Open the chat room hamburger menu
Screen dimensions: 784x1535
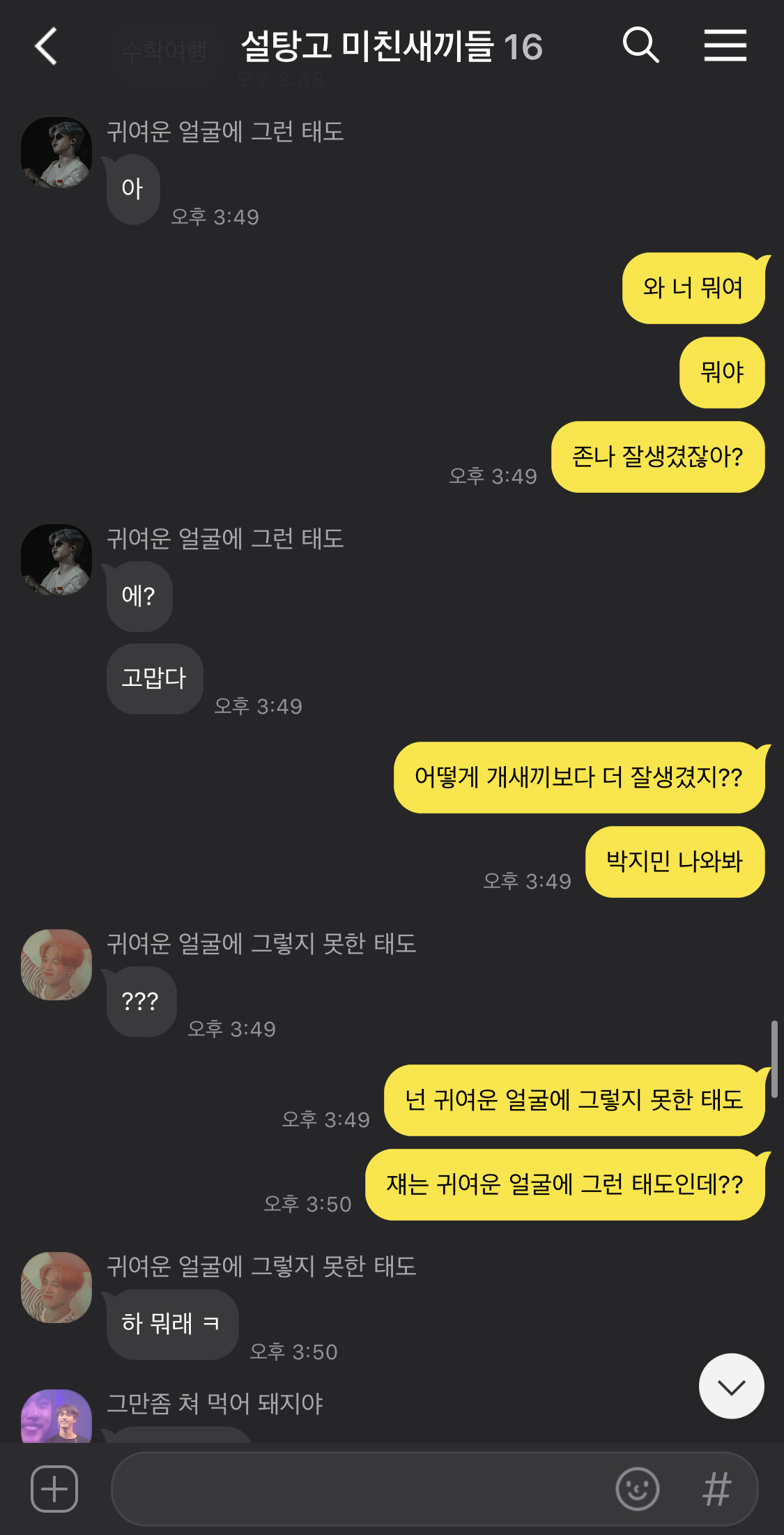(725, 46)
